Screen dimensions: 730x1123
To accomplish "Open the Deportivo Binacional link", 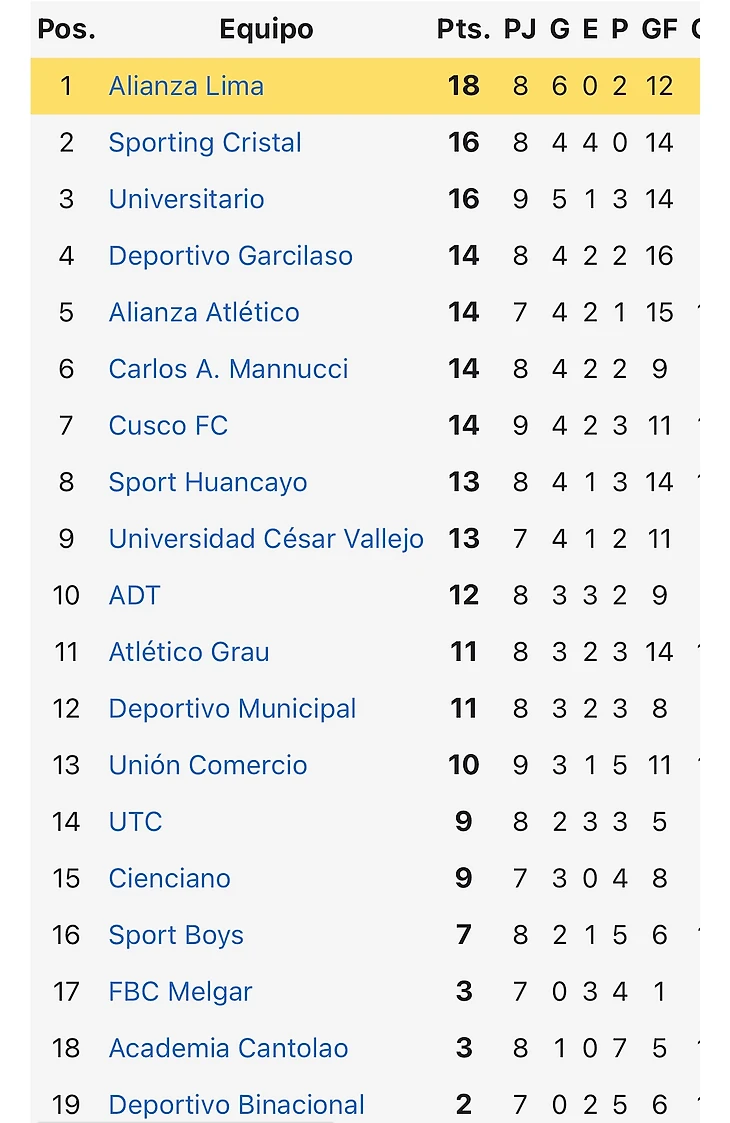I will [236, 1104].
